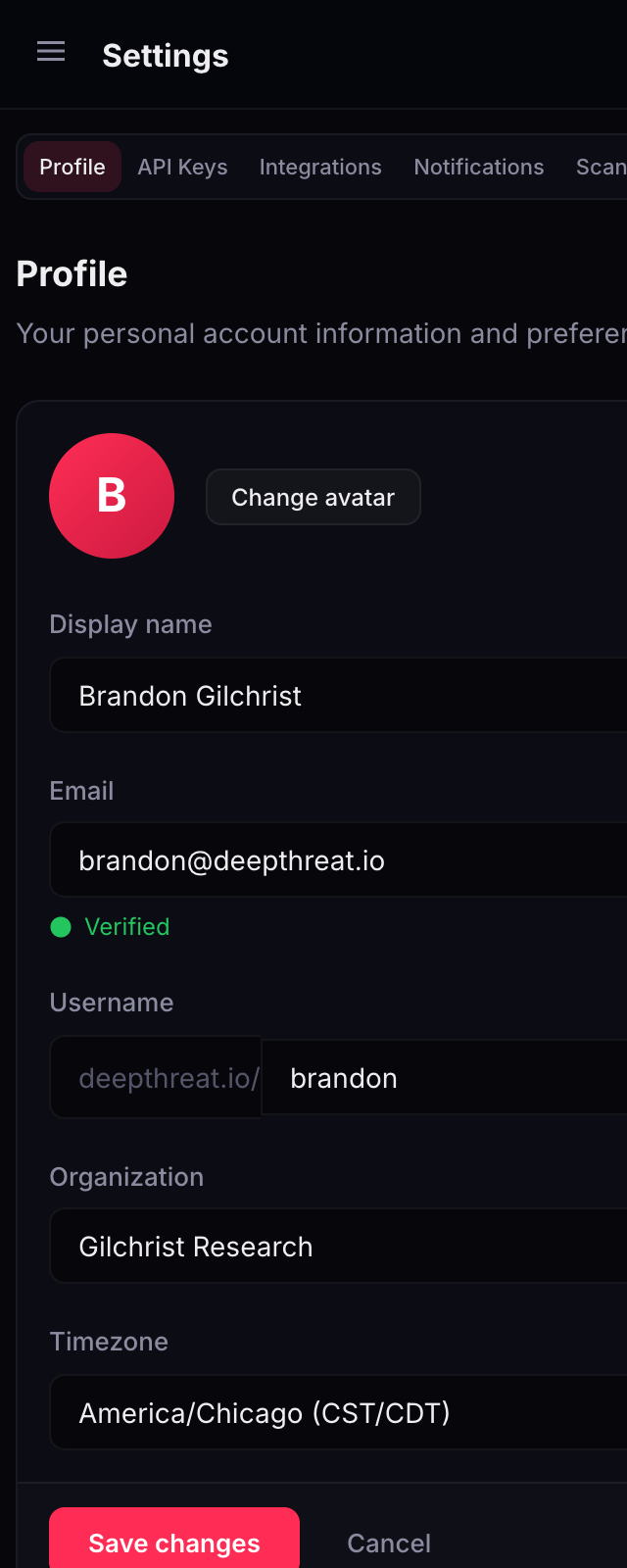Switch to the API Keys tab

(182, 167)
